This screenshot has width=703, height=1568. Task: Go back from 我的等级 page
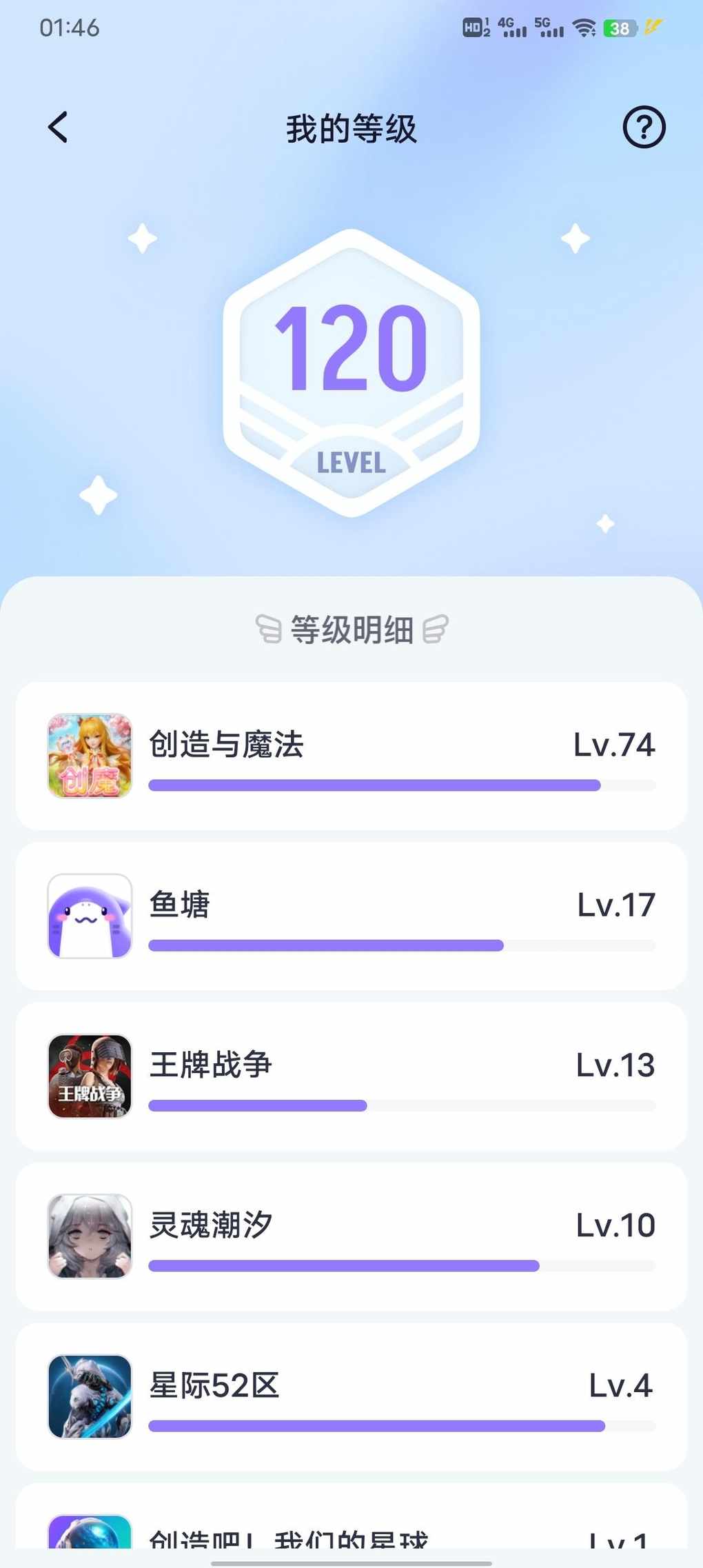tap(59, 128)
